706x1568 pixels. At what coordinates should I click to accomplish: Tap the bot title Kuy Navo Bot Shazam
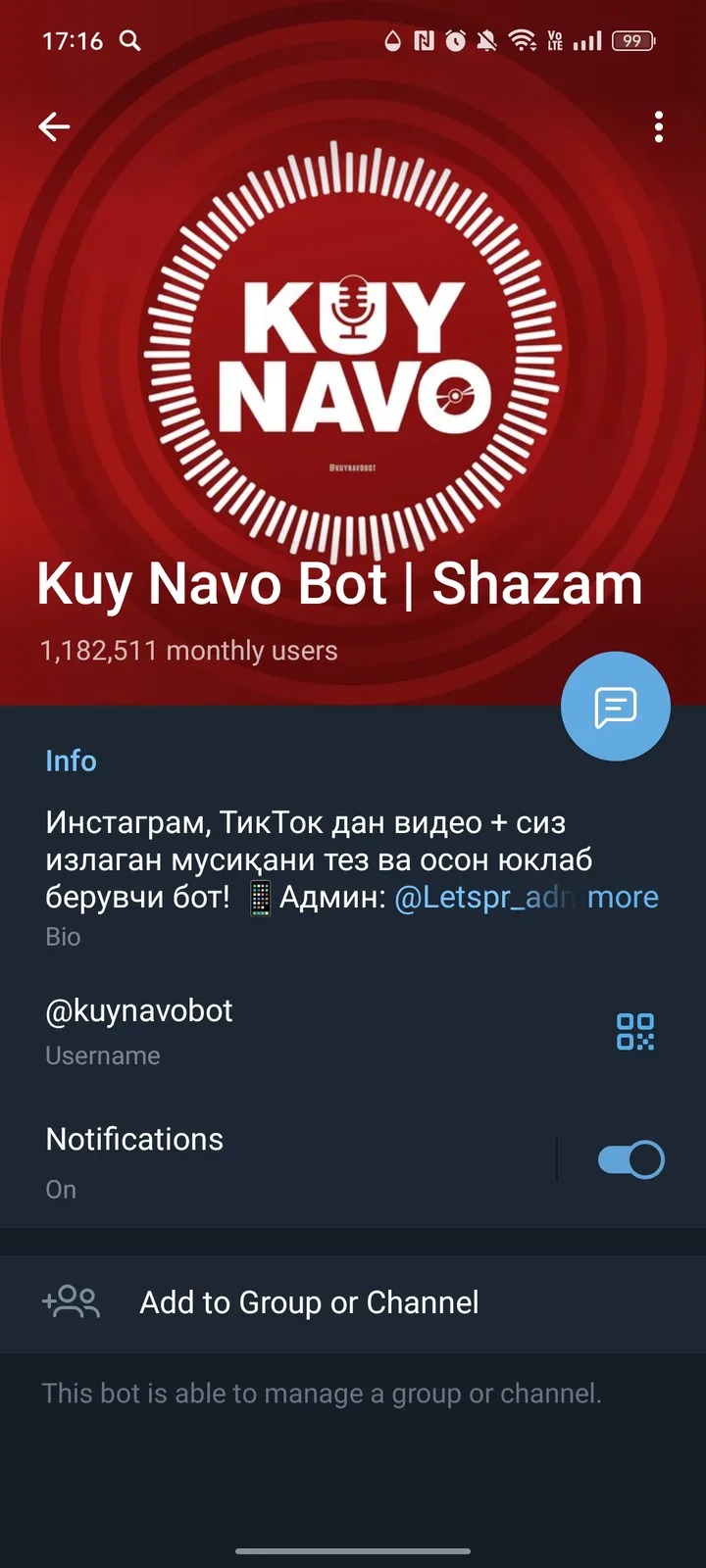pos(337,583)
